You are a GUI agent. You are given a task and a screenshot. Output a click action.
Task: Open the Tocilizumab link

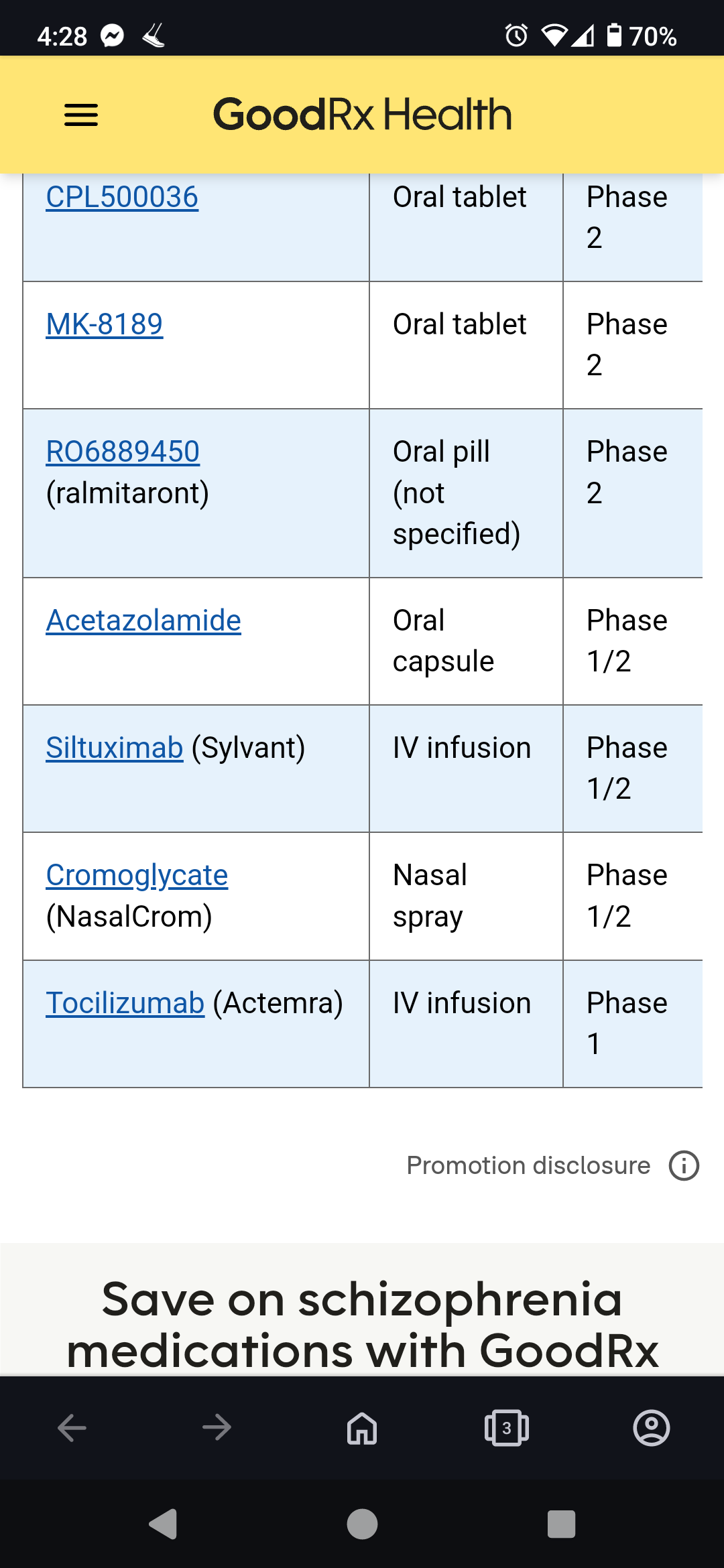pyautogui.click(x=125, y=1003)
